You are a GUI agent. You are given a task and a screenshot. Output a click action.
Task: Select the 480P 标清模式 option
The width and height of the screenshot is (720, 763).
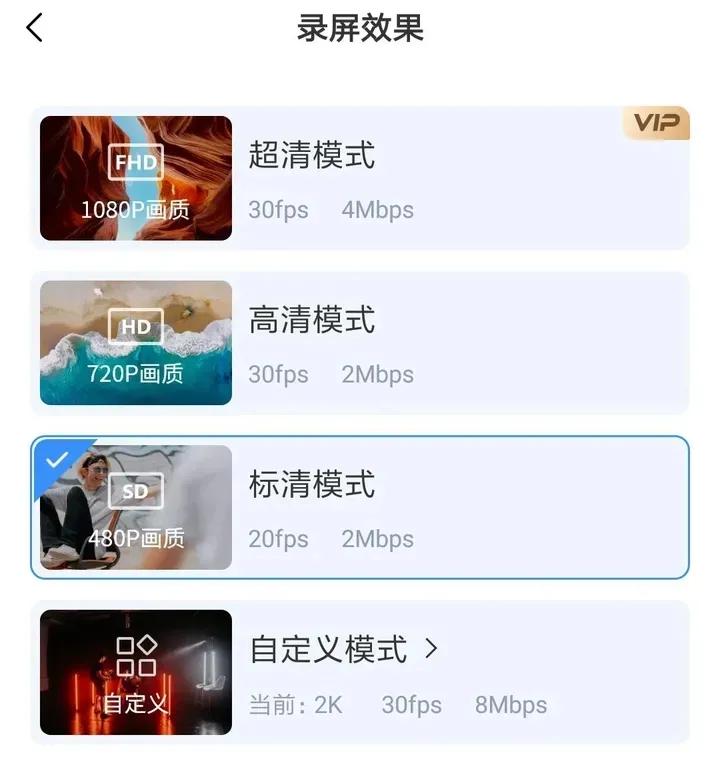click(360, 507)
